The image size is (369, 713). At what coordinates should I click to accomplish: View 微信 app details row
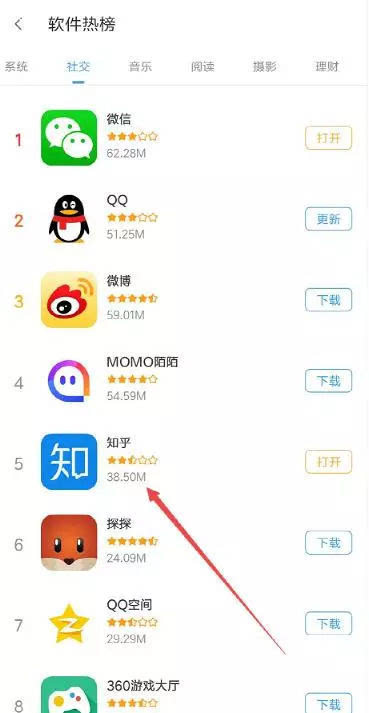[184, 138]
